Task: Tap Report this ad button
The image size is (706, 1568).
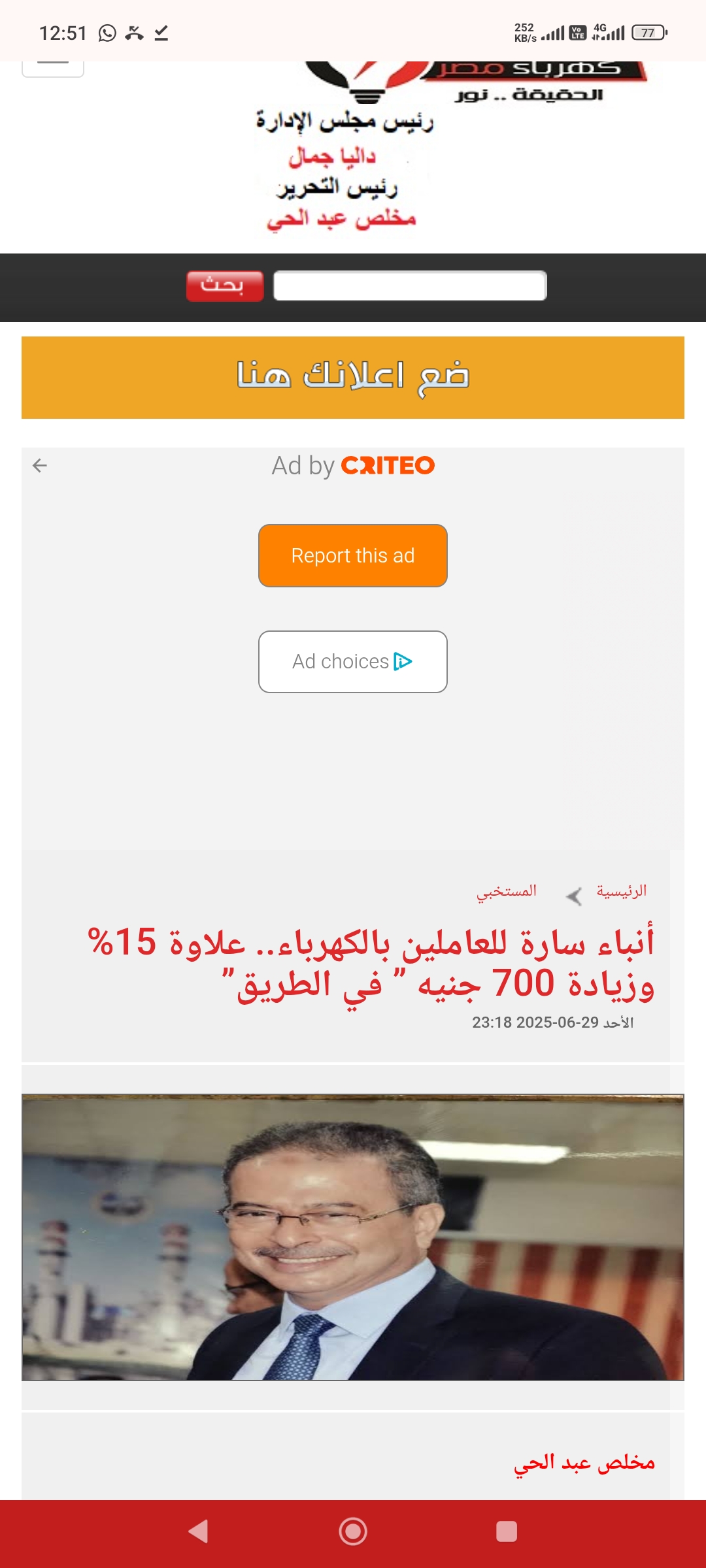Action: click(353, 555)
